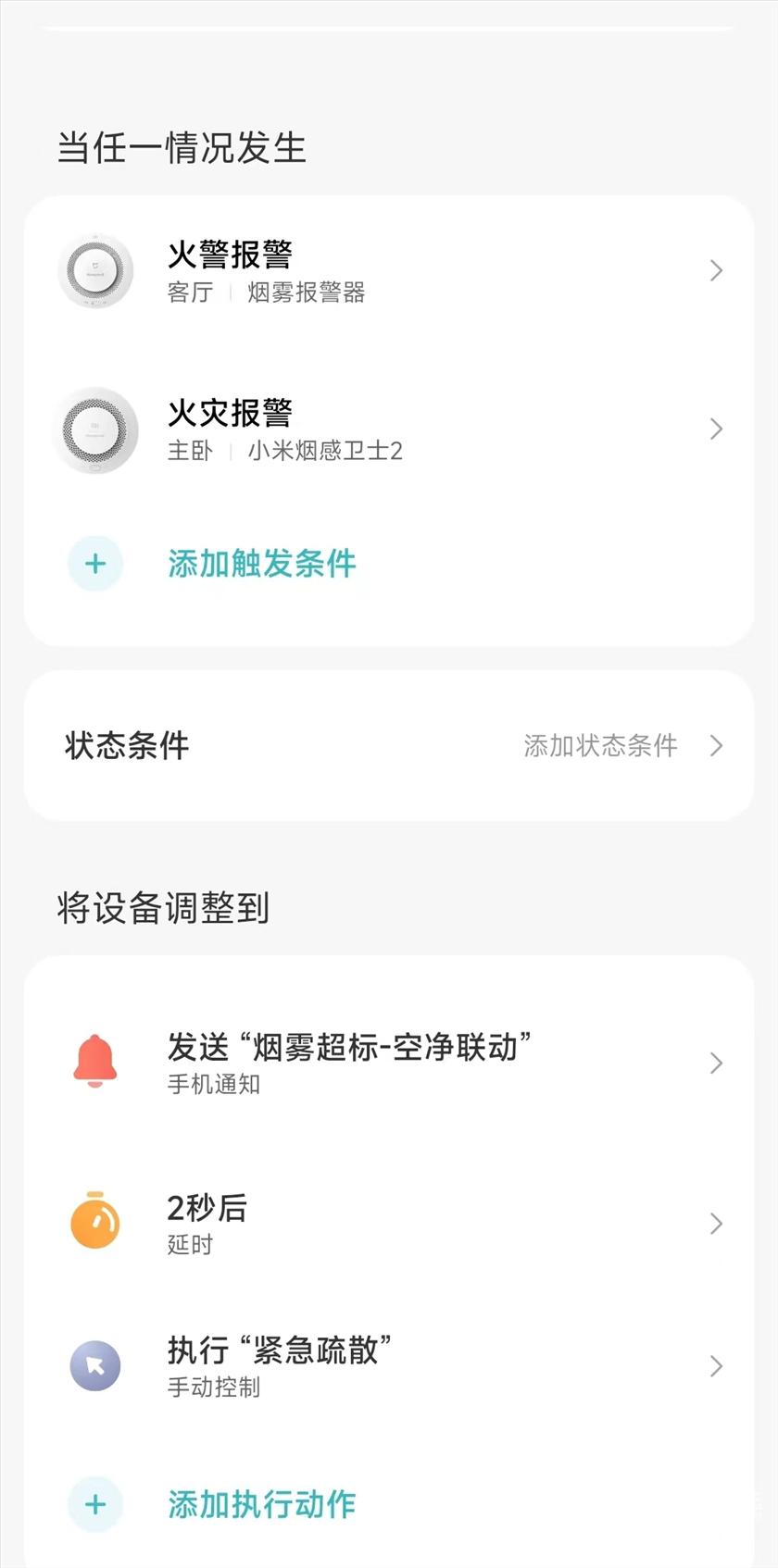This screenshot has width=778, height=1568.
Task: Open the 执行“紧急疏散” action
Action: [x=389, y=1365]
